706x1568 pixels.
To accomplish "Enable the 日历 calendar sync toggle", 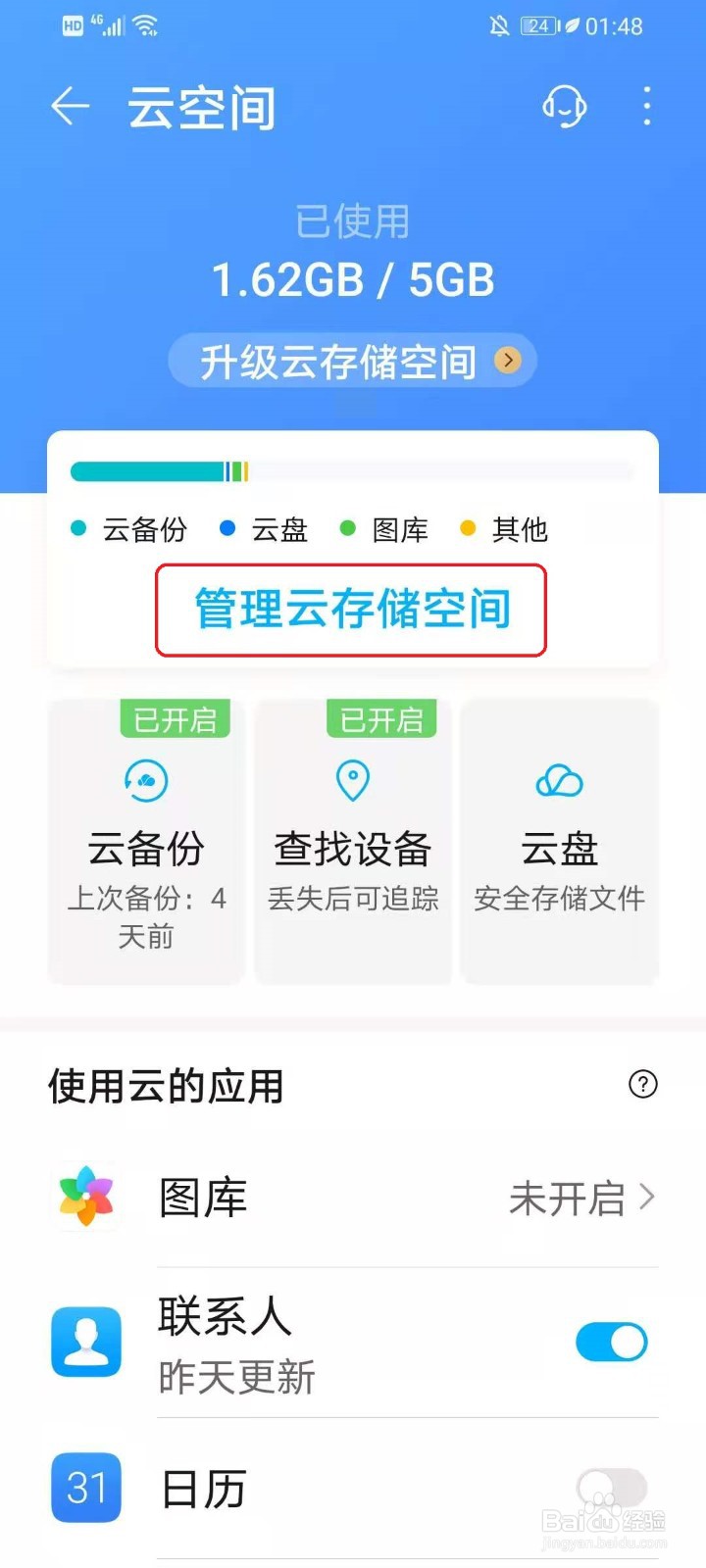I will 611,1489.
